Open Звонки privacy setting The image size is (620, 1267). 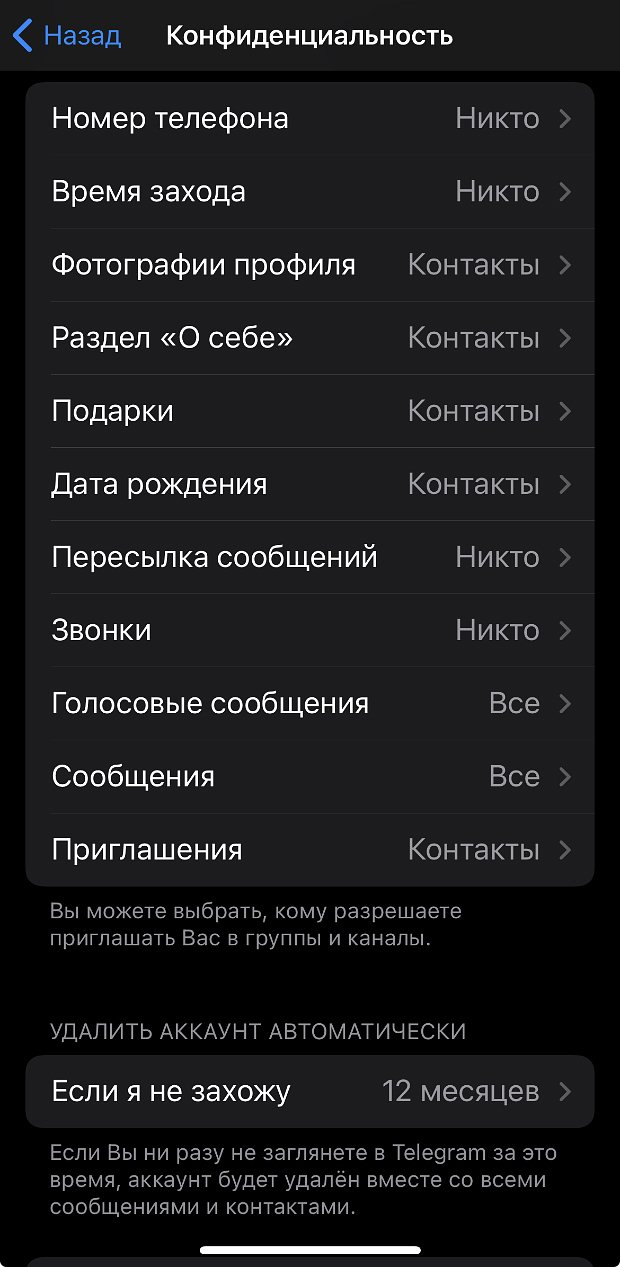coord(310,630)
